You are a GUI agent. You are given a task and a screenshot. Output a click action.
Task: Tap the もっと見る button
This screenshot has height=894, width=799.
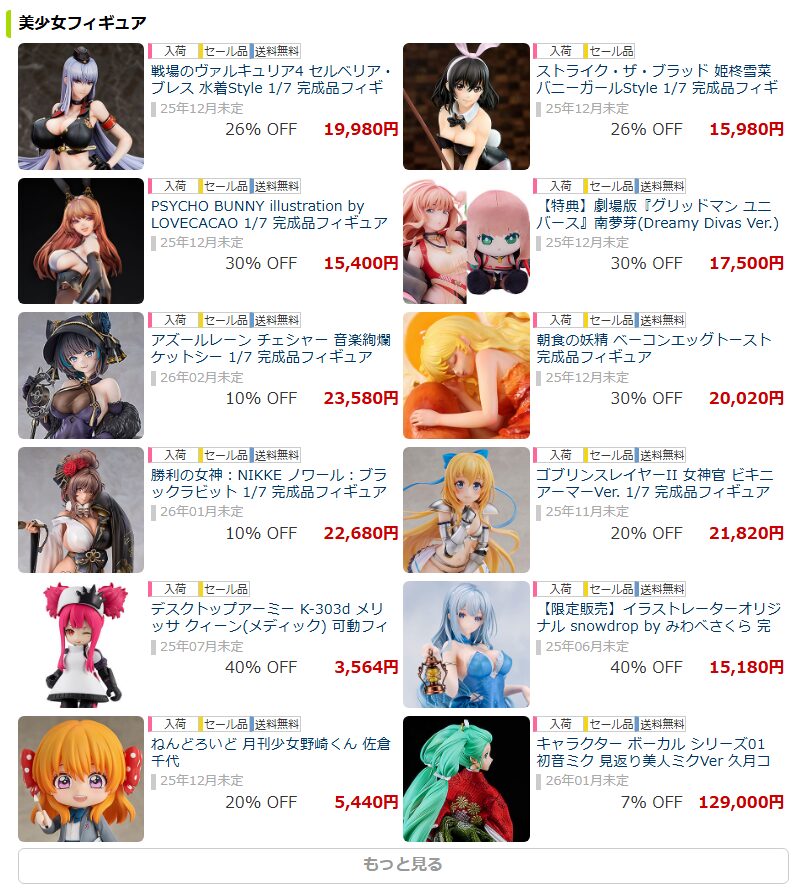(403, 865)
